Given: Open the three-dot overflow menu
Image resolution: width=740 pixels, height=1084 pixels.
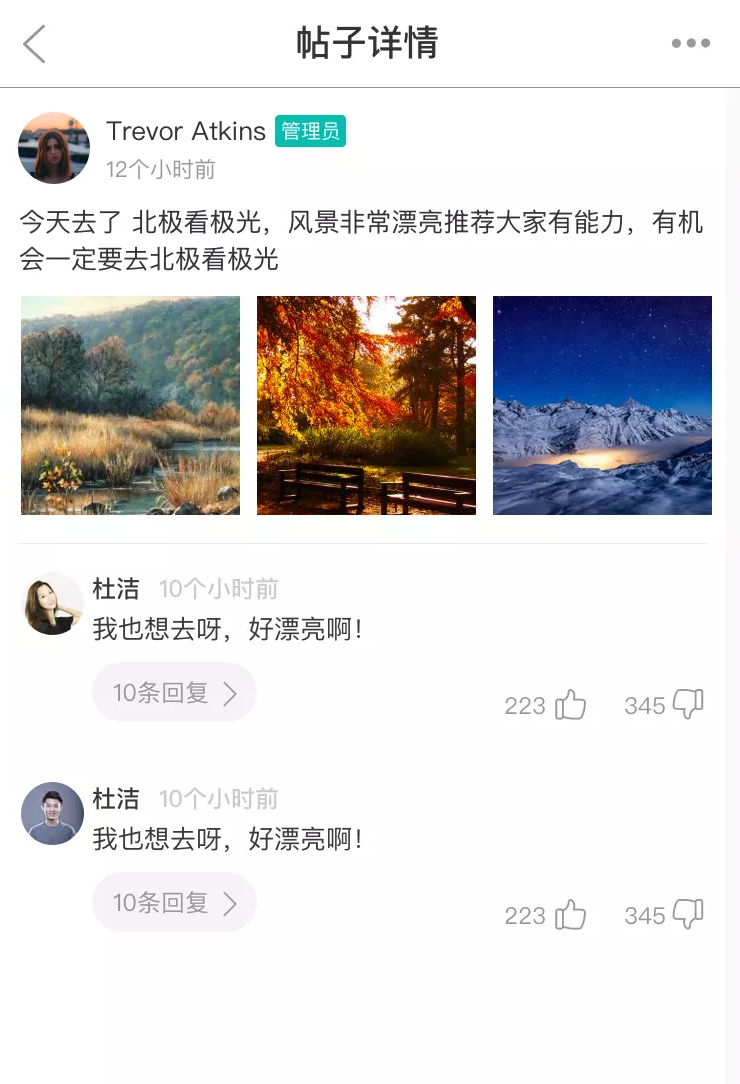Looking at the screenshot, I should 690,44.
